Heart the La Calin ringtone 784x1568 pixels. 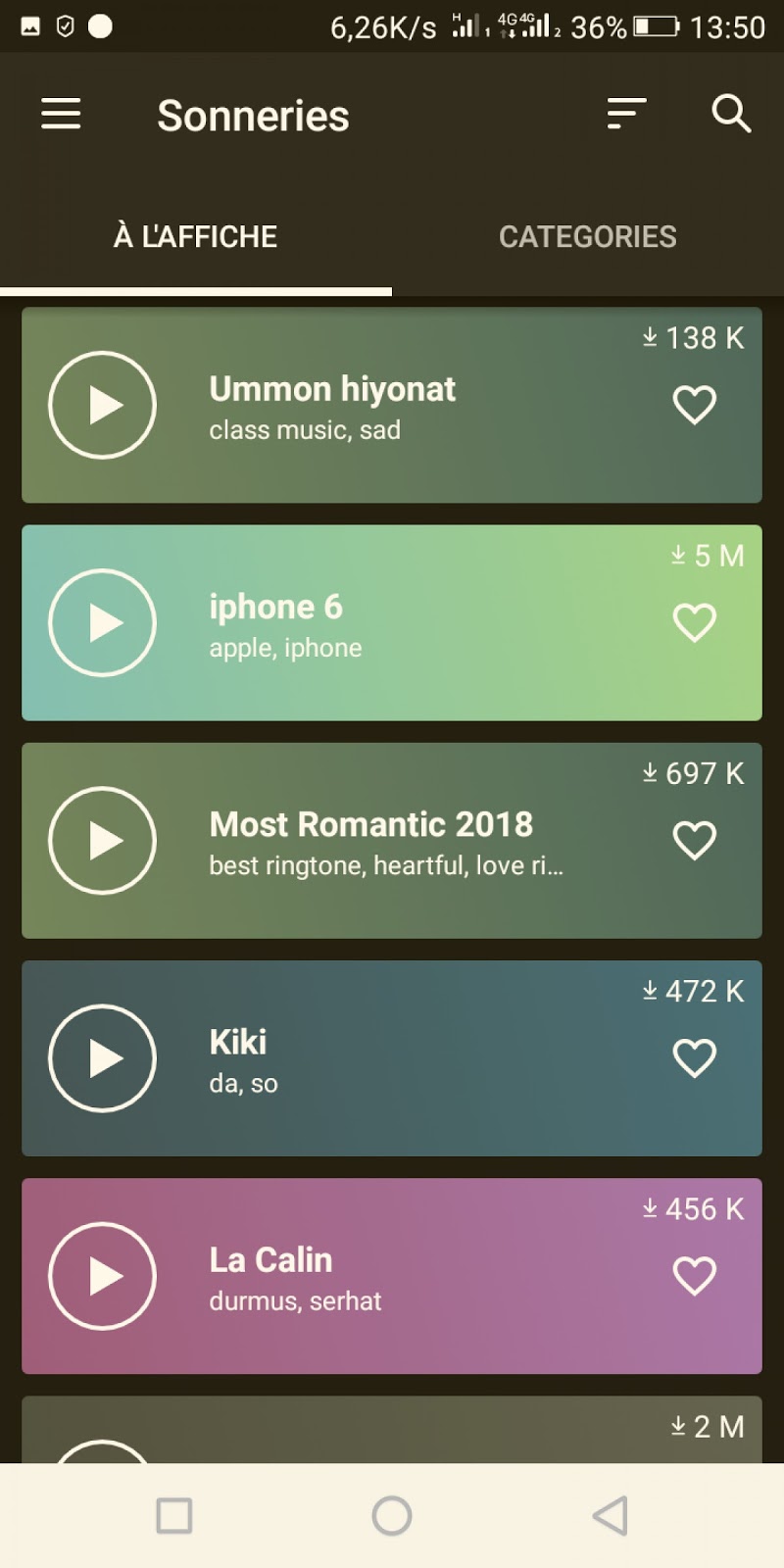(x=695, y=1276)
